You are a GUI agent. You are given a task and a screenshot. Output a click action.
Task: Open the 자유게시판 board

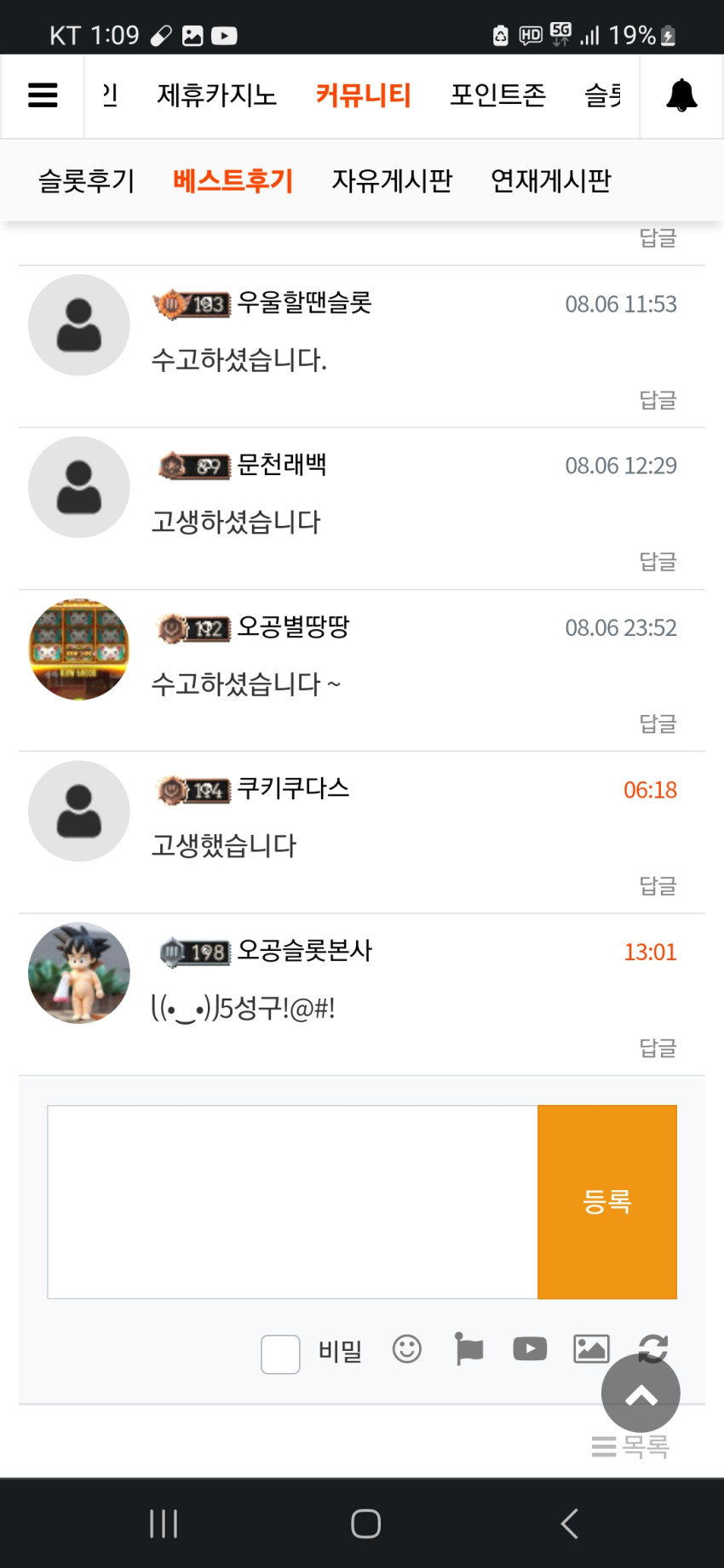click(392, 180)
